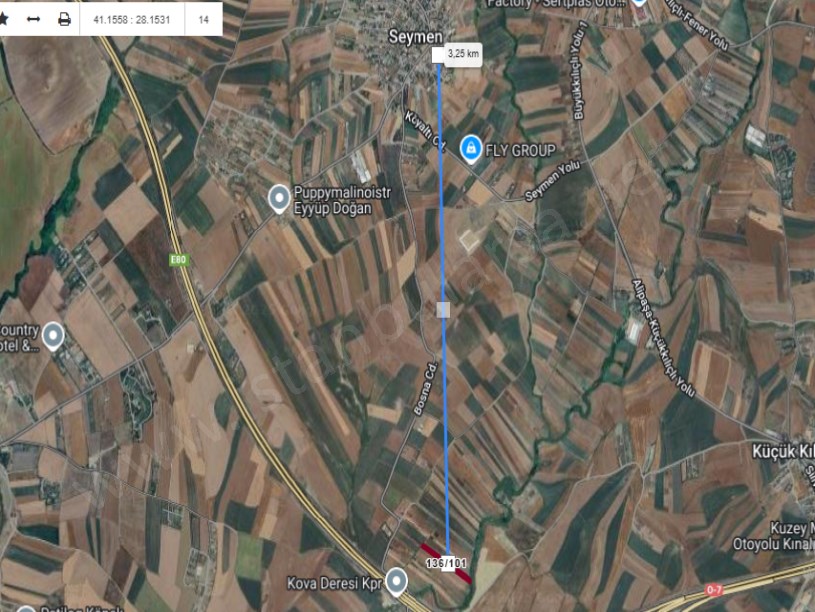Tap the measurement line midpoint handle

click(x=443, y=309)
